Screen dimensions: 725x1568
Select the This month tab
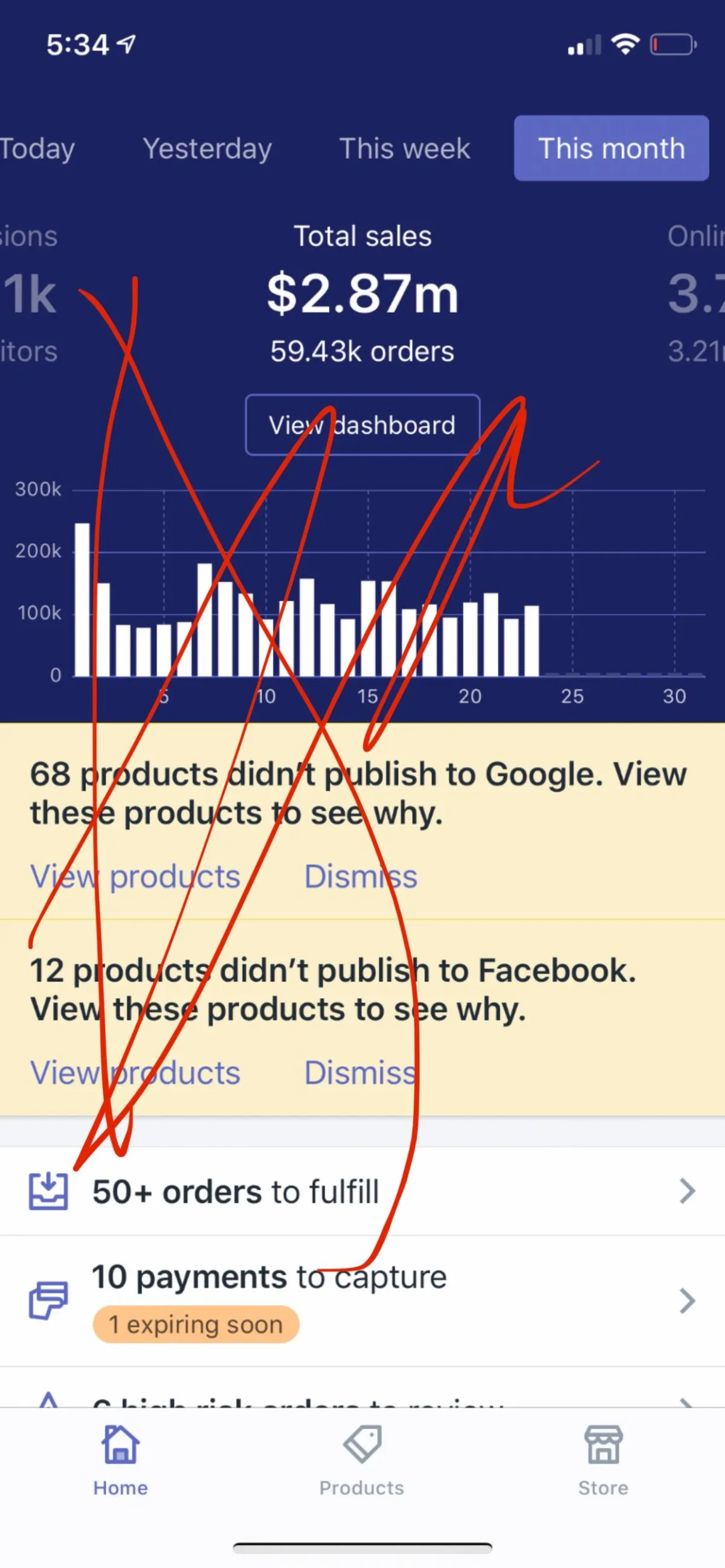click(611, 149)
